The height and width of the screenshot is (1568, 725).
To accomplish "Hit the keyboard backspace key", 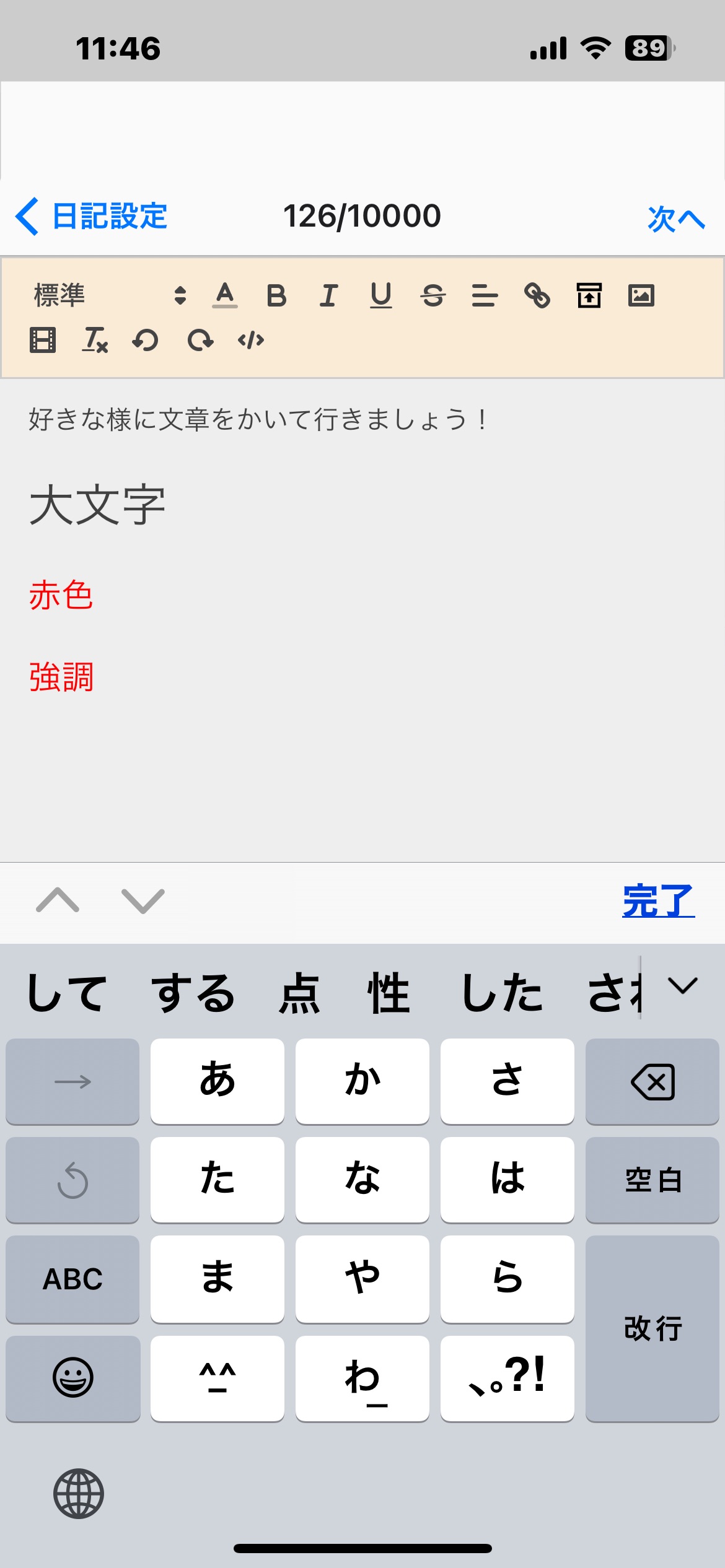I will click(x=652, y=1082).
